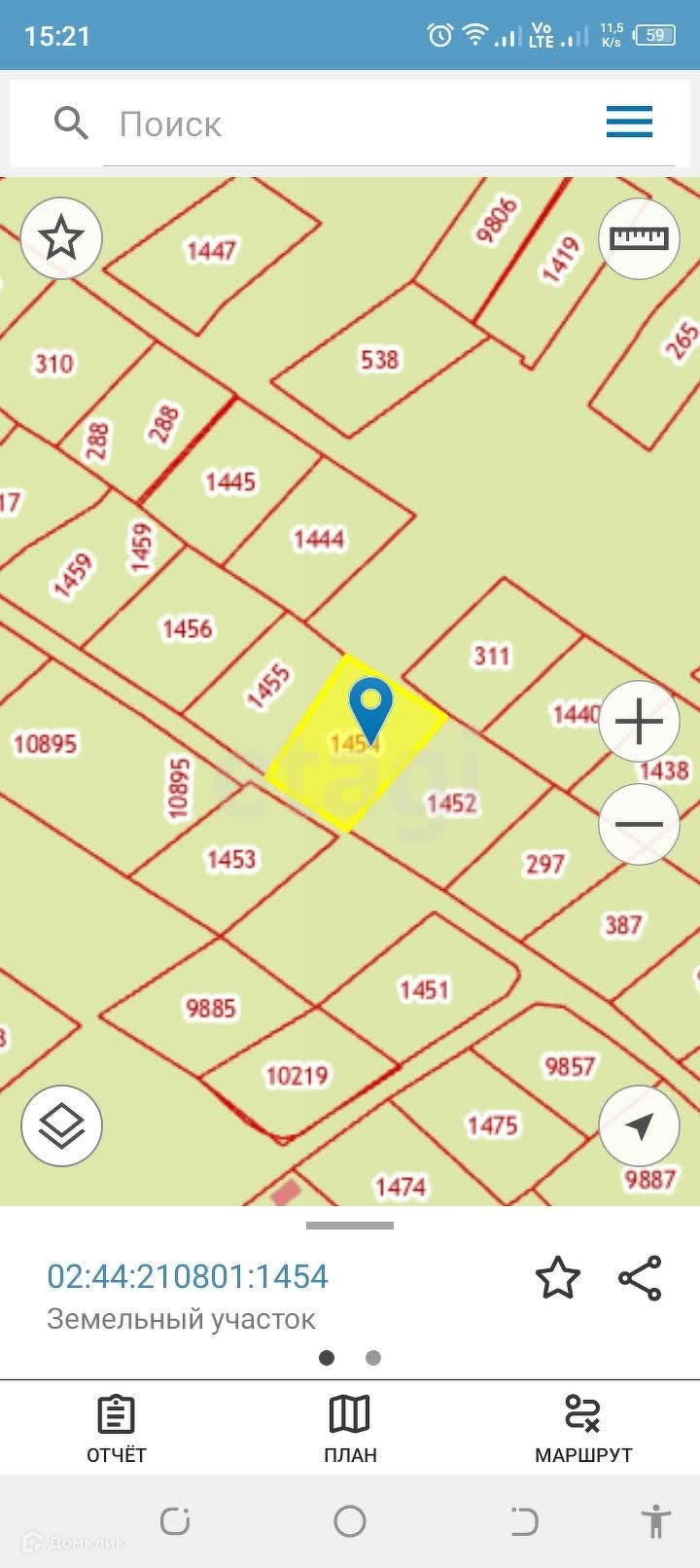Open favorites star on the map
The height and width of the screenshot is (1568, 700).
[x=61, y=237]
